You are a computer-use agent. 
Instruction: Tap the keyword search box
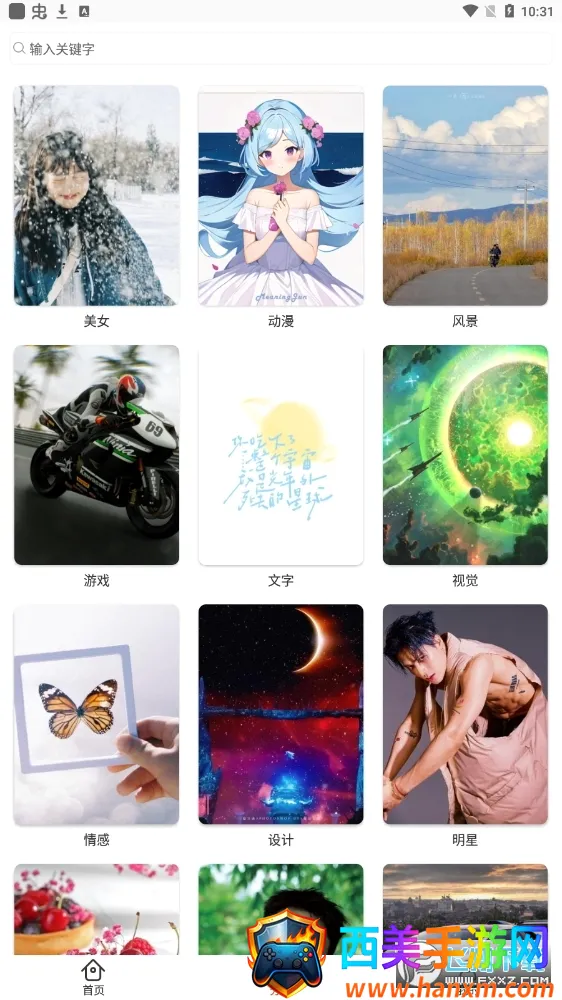(281, 48)
